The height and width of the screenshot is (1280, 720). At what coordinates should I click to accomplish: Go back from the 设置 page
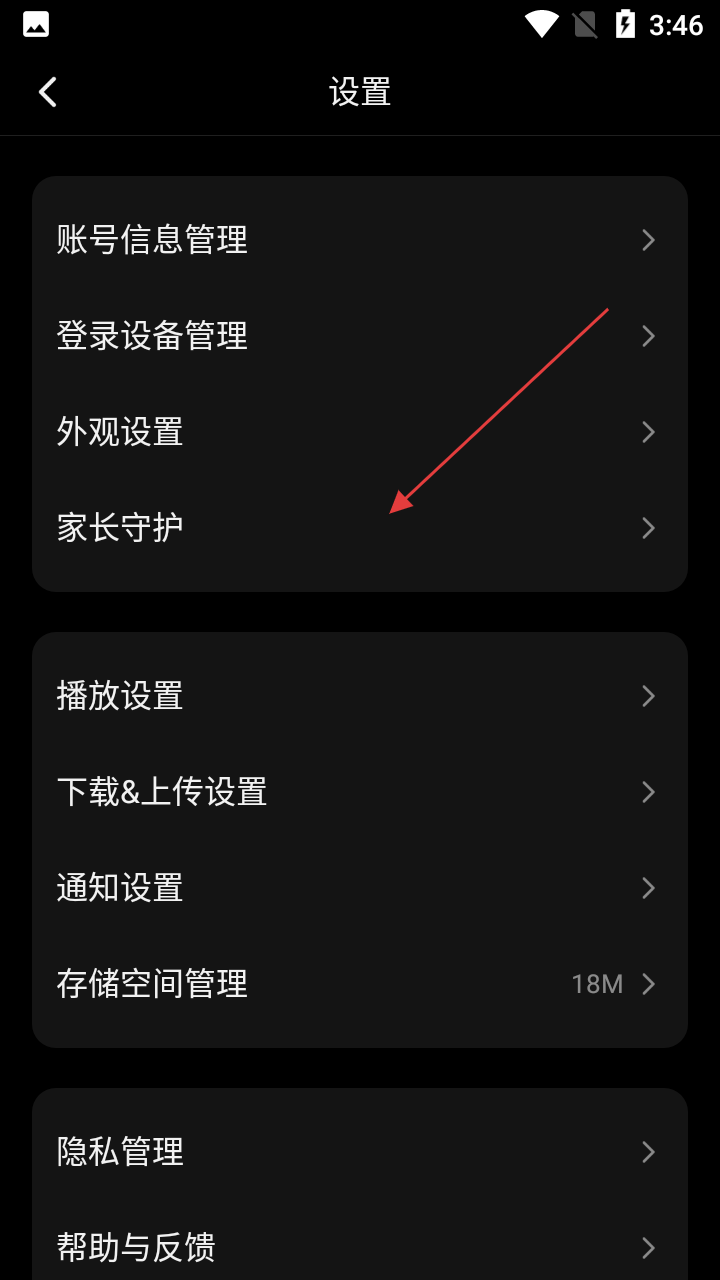[48, 92]
